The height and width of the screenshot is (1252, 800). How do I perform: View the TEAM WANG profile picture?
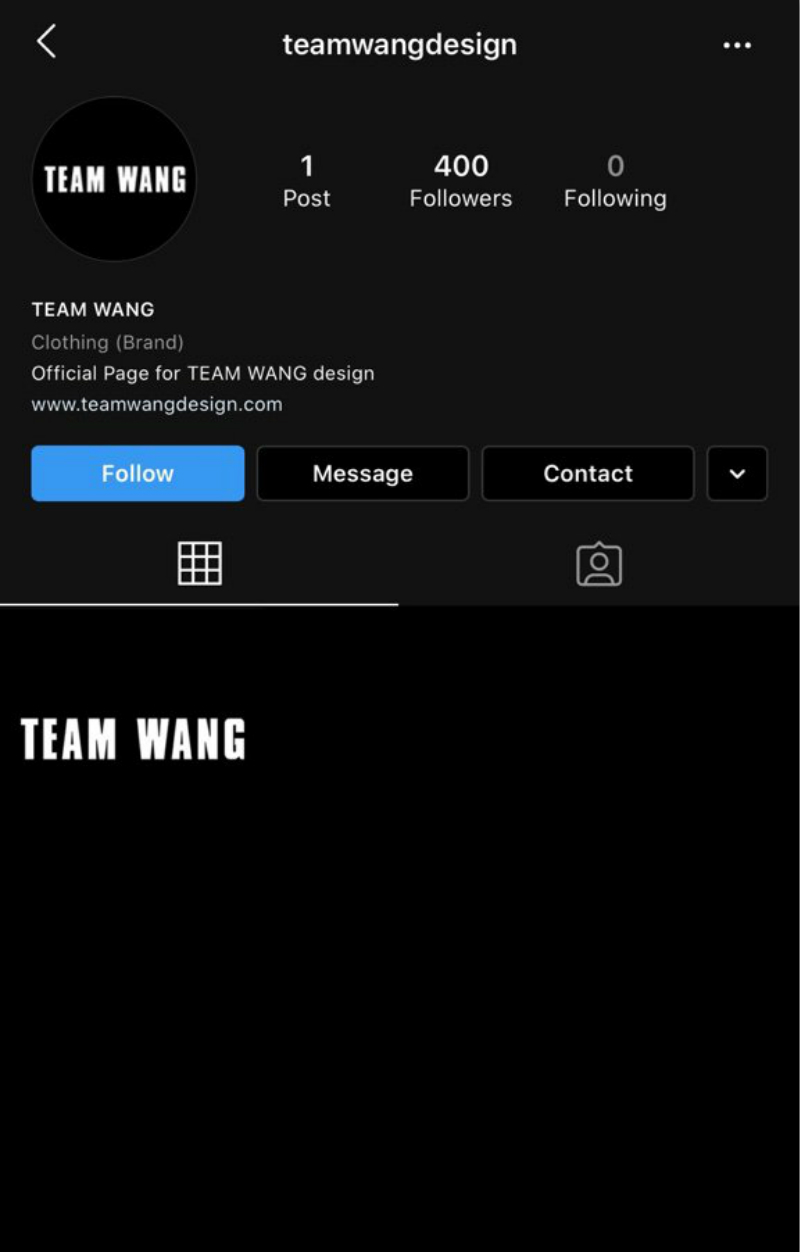click(114, 180)
